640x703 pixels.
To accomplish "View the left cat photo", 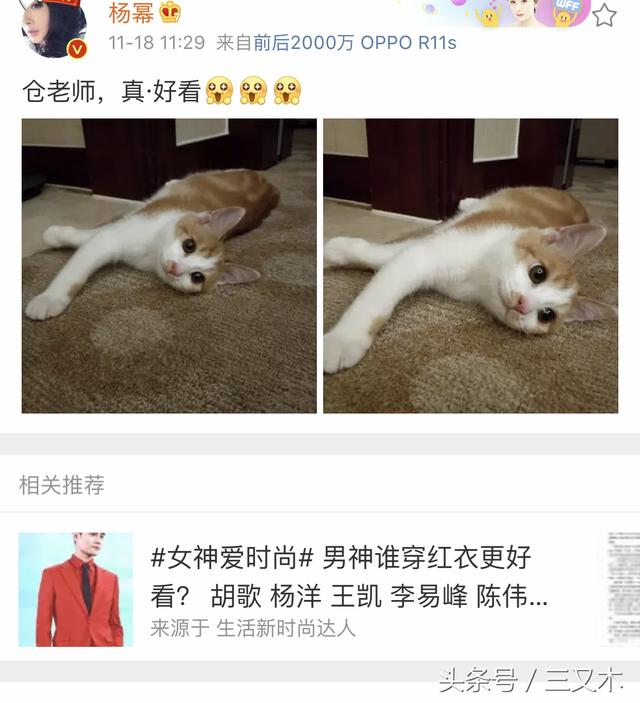I will 169,265.
